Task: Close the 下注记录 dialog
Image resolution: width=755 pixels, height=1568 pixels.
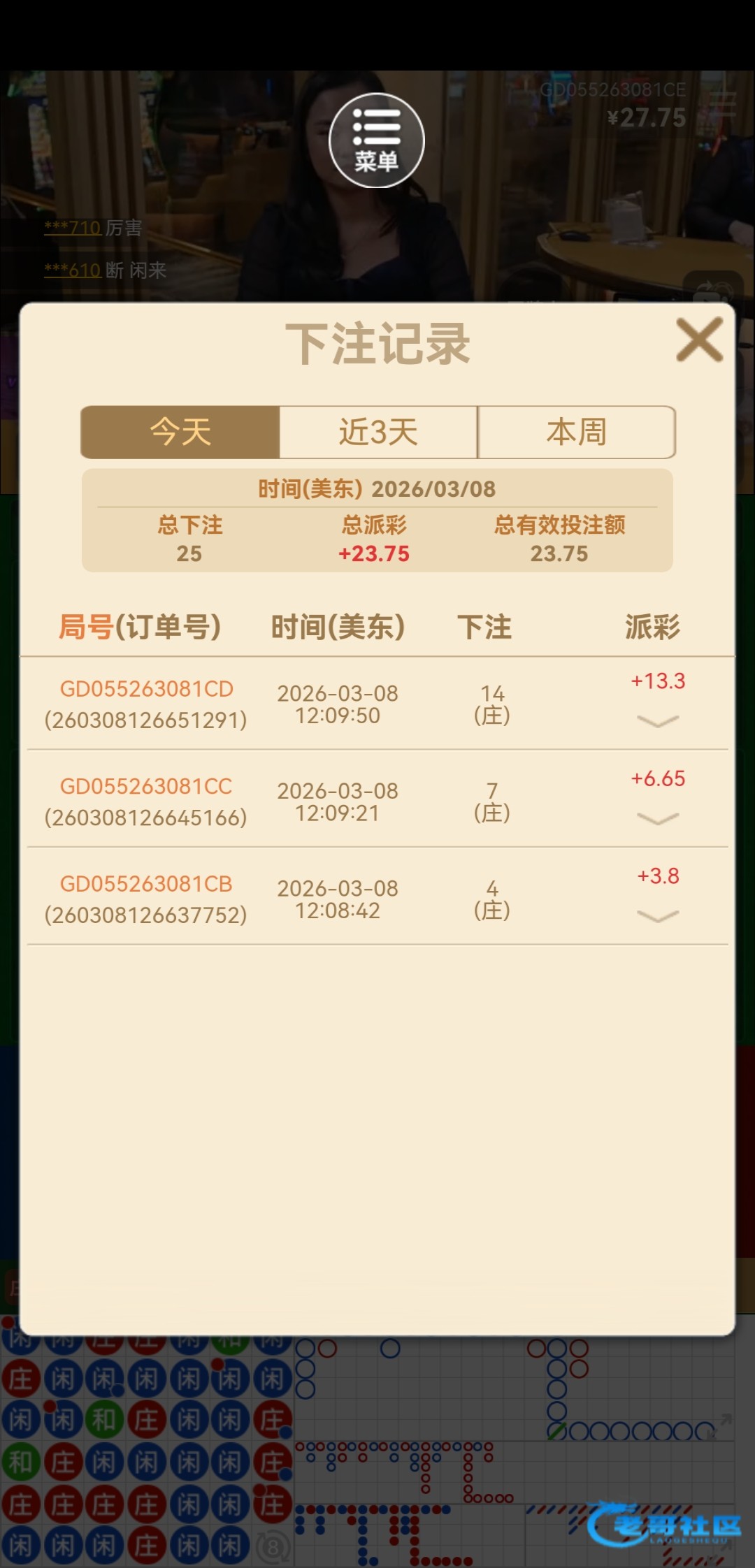Action: (x=699, y=340)
